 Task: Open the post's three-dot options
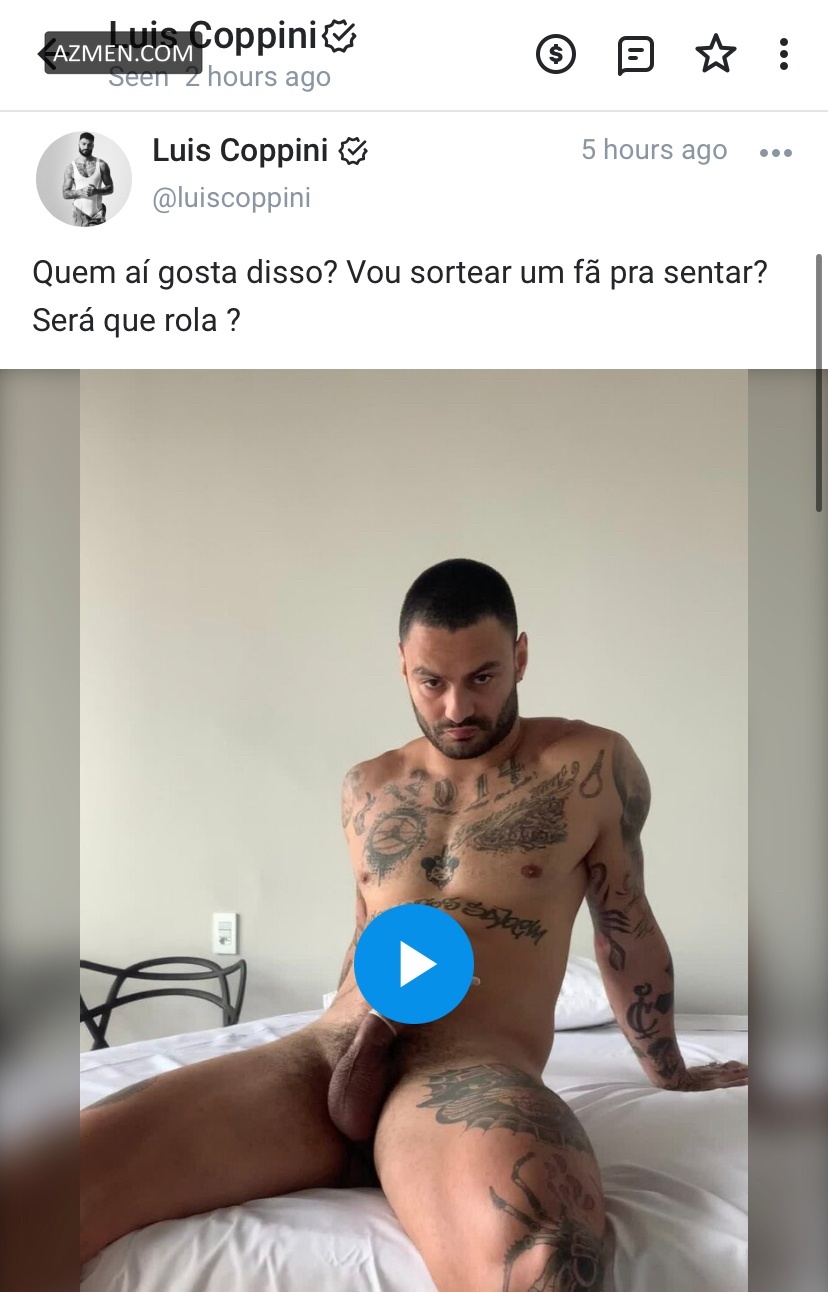775,153
